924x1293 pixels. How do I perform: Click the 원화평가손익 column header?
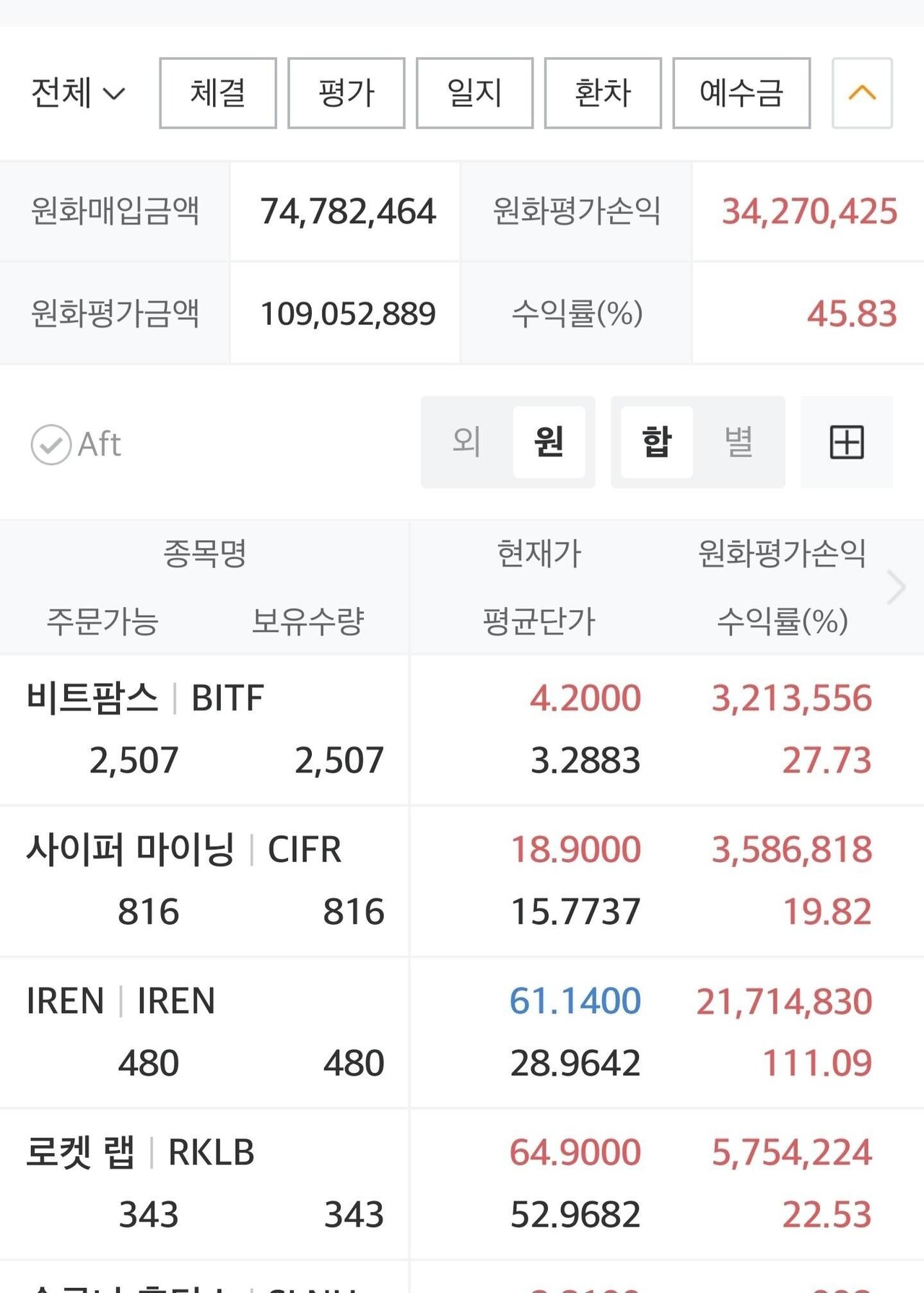coord(782,554)
